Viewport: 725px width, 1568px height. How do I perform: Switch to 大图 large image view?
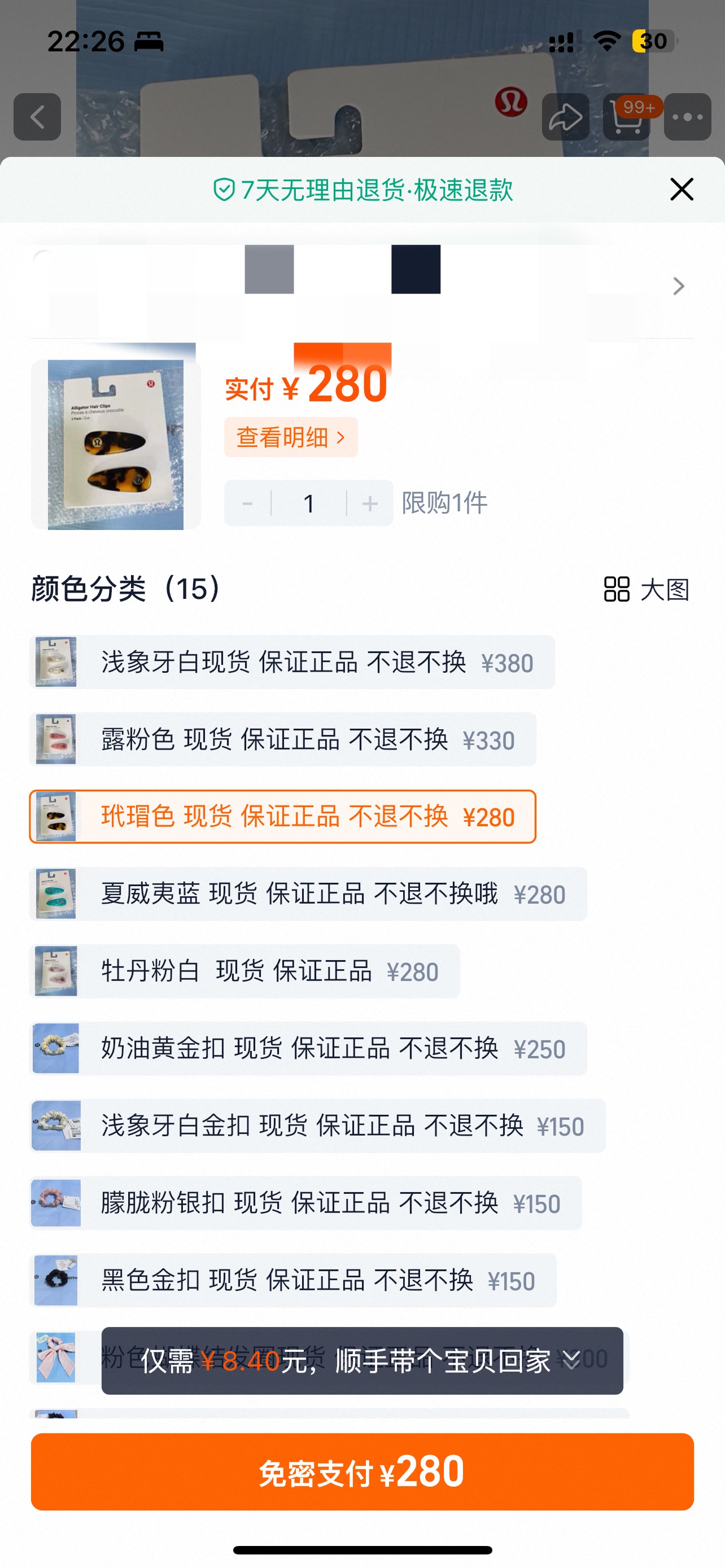coord(647,589)
